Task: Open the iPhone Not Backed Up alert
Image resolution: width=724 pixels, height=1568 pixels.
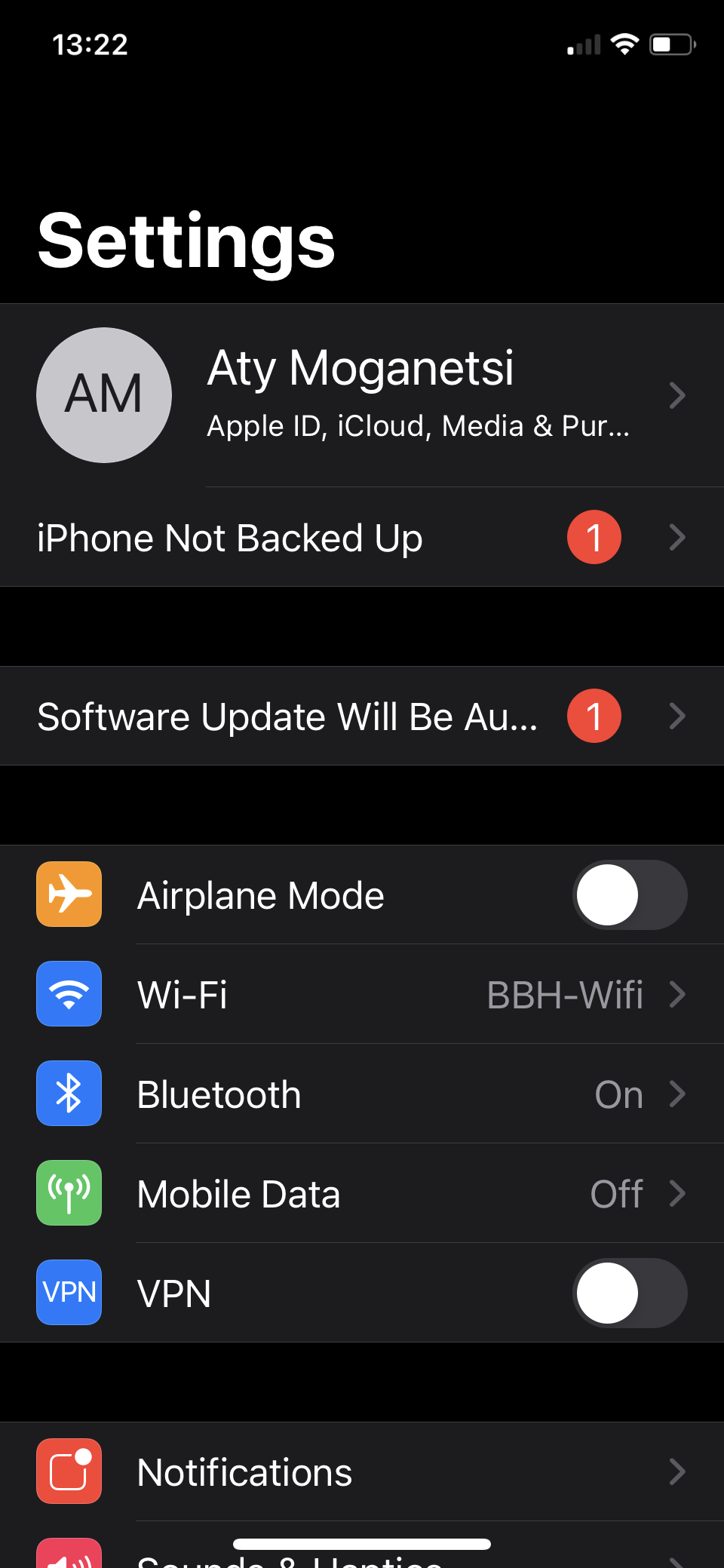Action: (362, 538)
